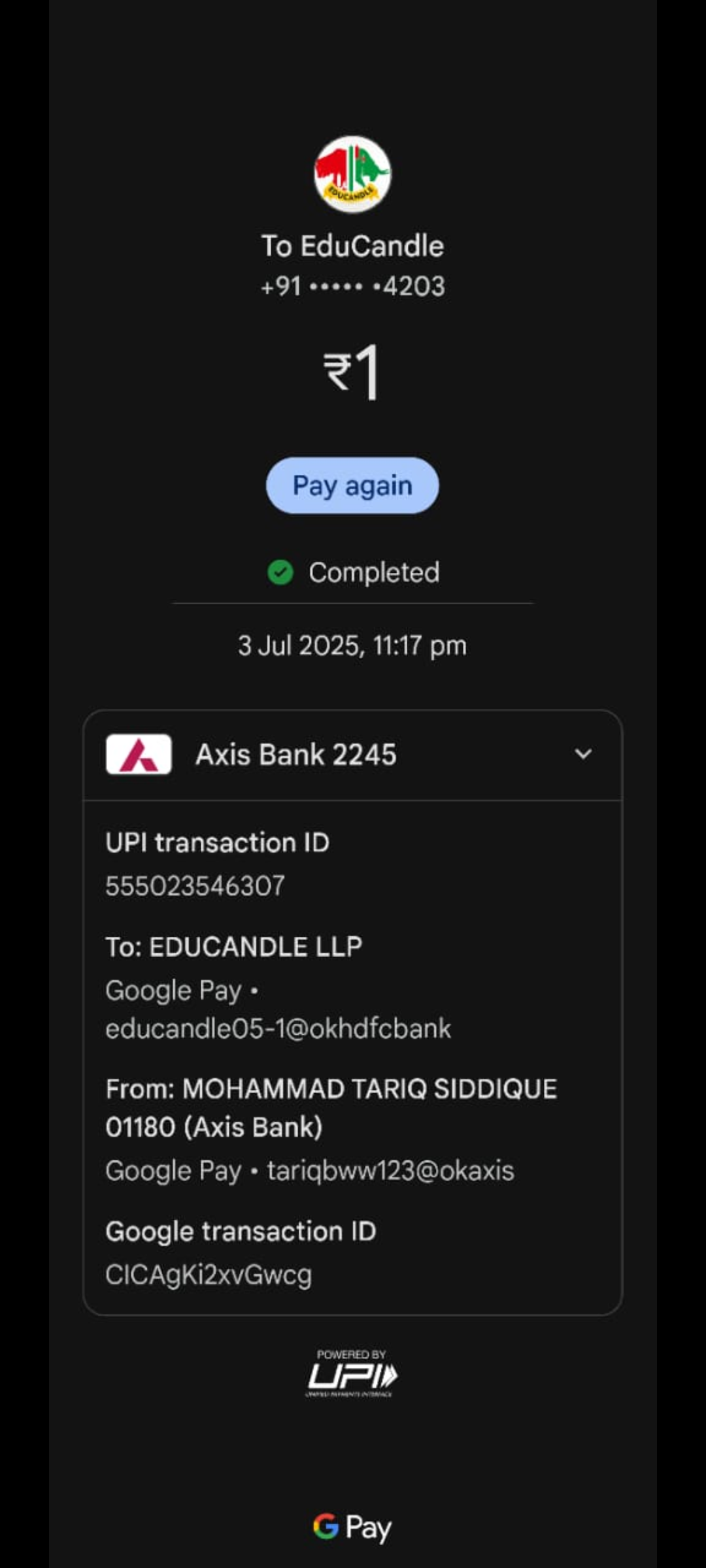The height and width of the screenshot is (1568, 706).
Task: Collapse the Axis Bank 2245 details chevron
Action: (583, 754)
